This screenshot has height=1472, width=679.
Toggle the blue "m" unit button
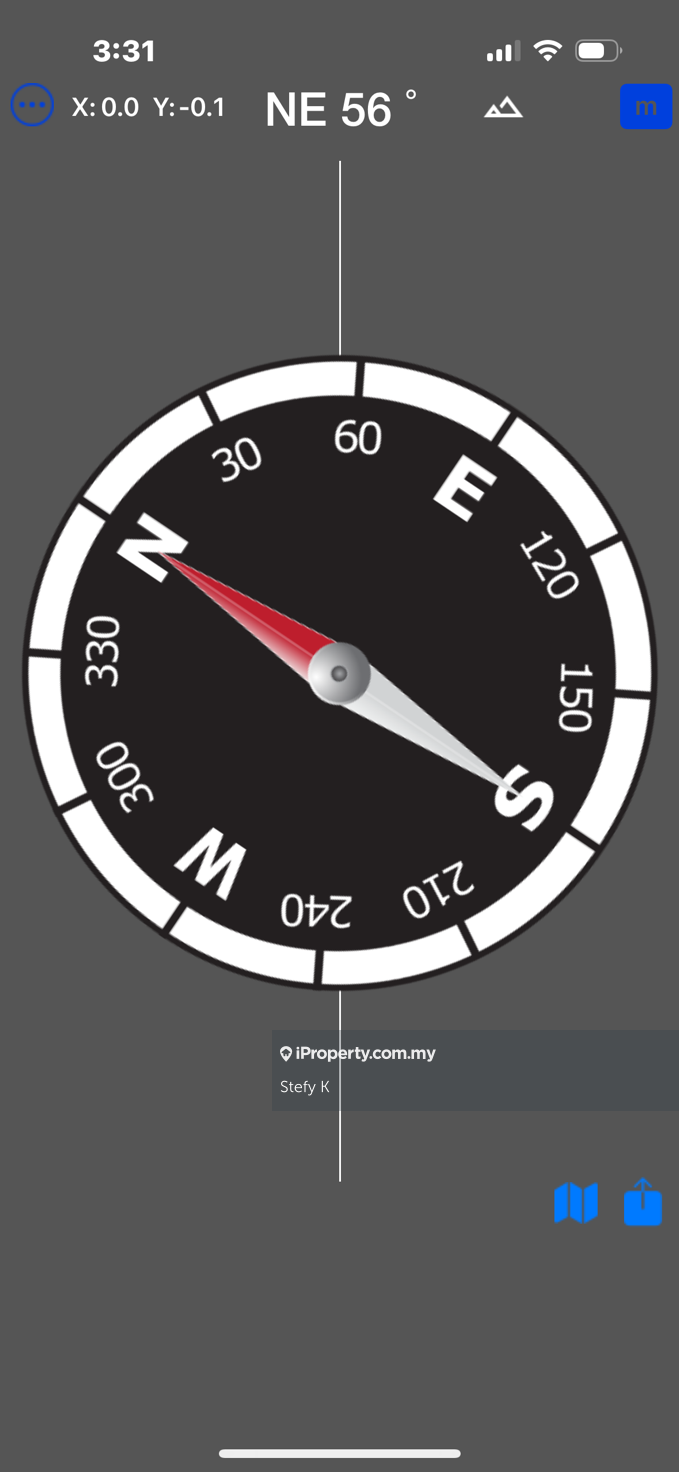coord(645,107)
